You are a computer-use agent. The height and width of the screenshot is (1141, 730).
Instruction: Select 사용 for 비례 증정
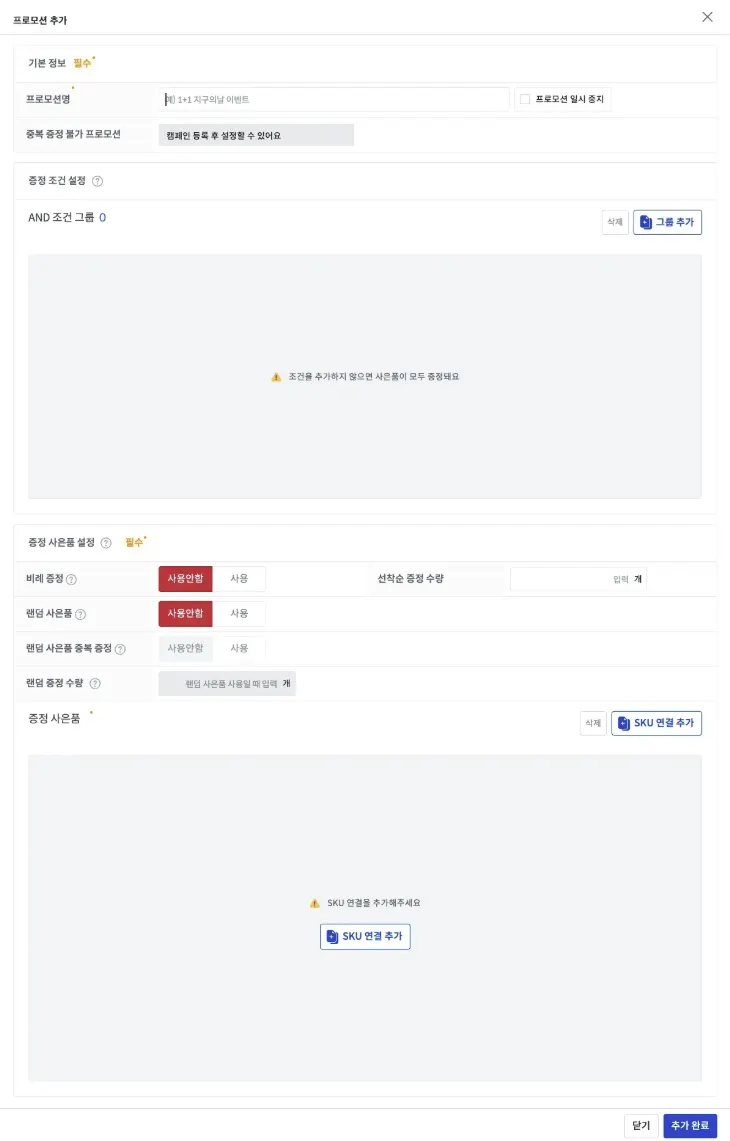239,579
